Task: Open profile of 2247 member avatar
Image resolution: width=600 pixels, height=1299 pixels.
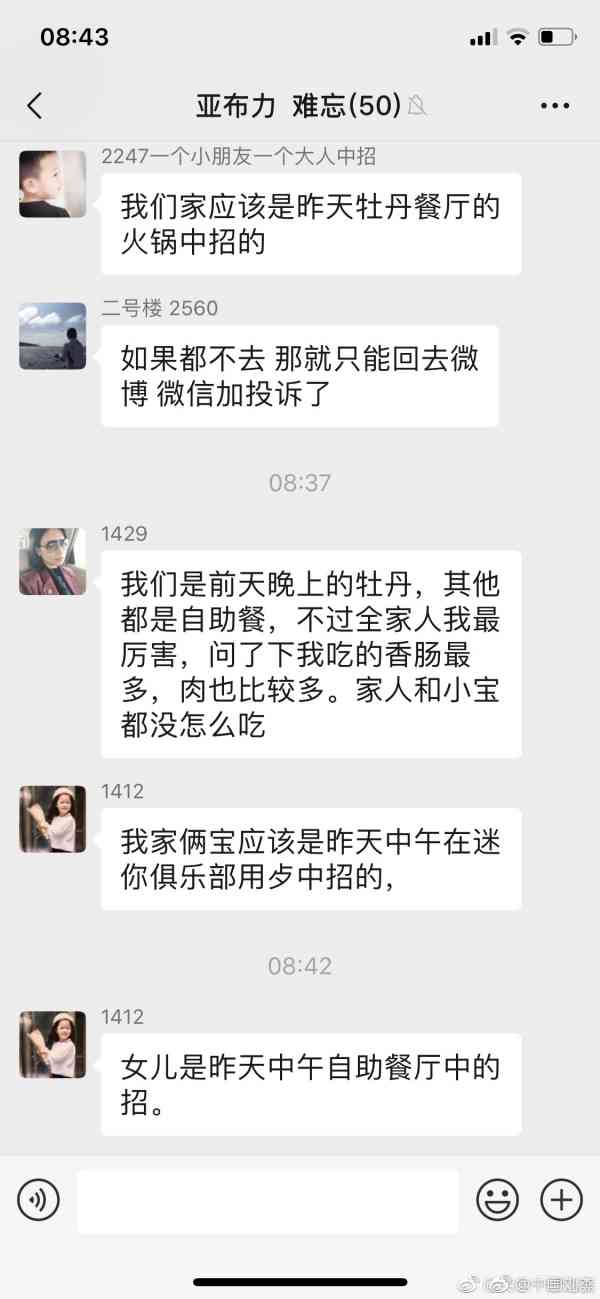Action: click(x=53, y=184)
